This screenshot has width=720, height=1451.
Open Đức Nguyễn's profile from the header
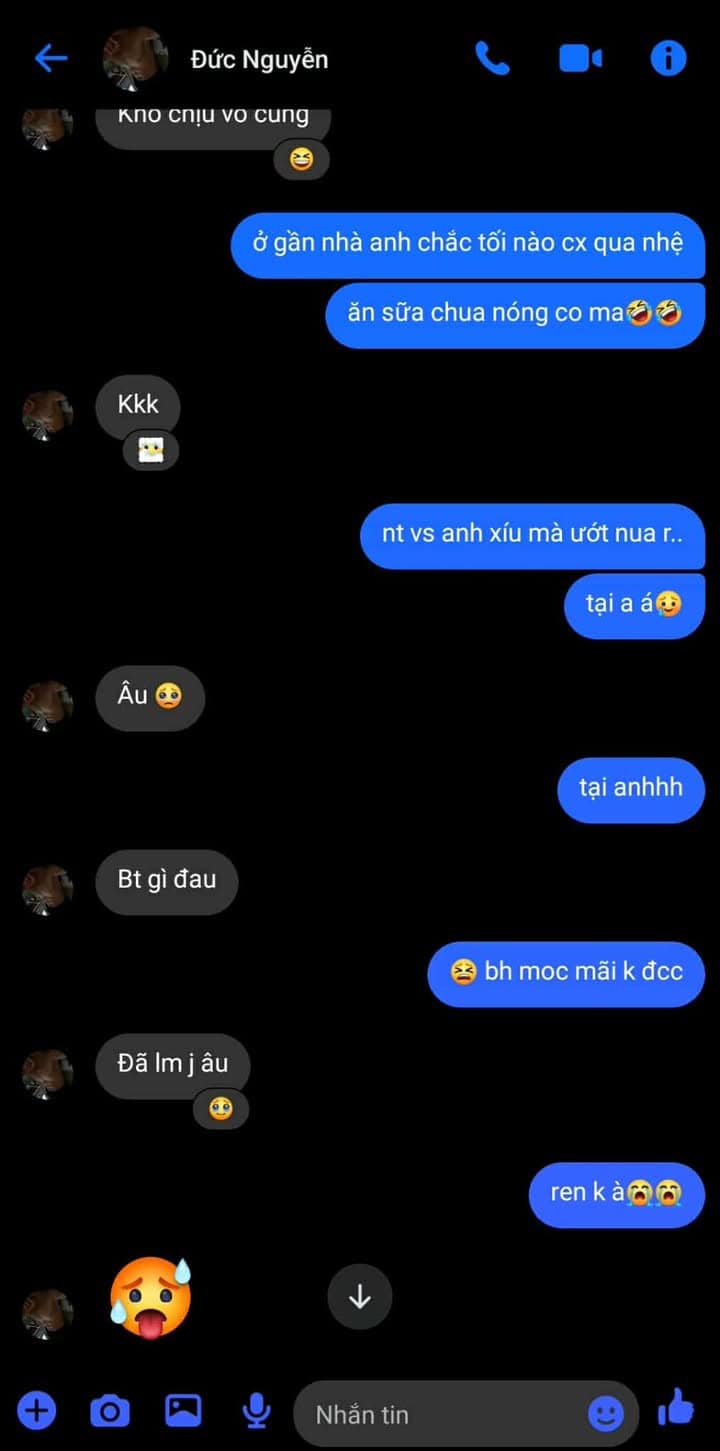pyautogui.click(x=258, y=60)
